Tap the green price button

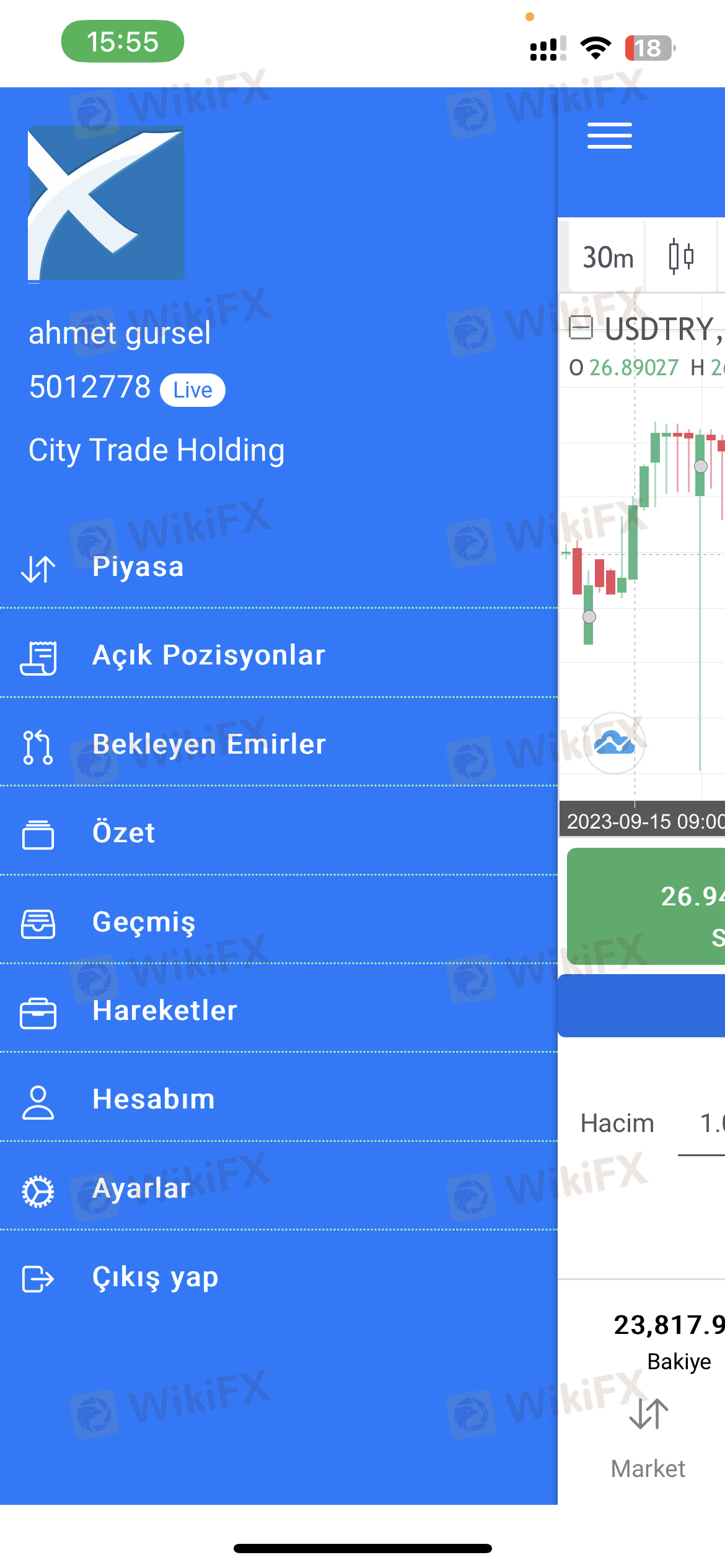[646, 906]
